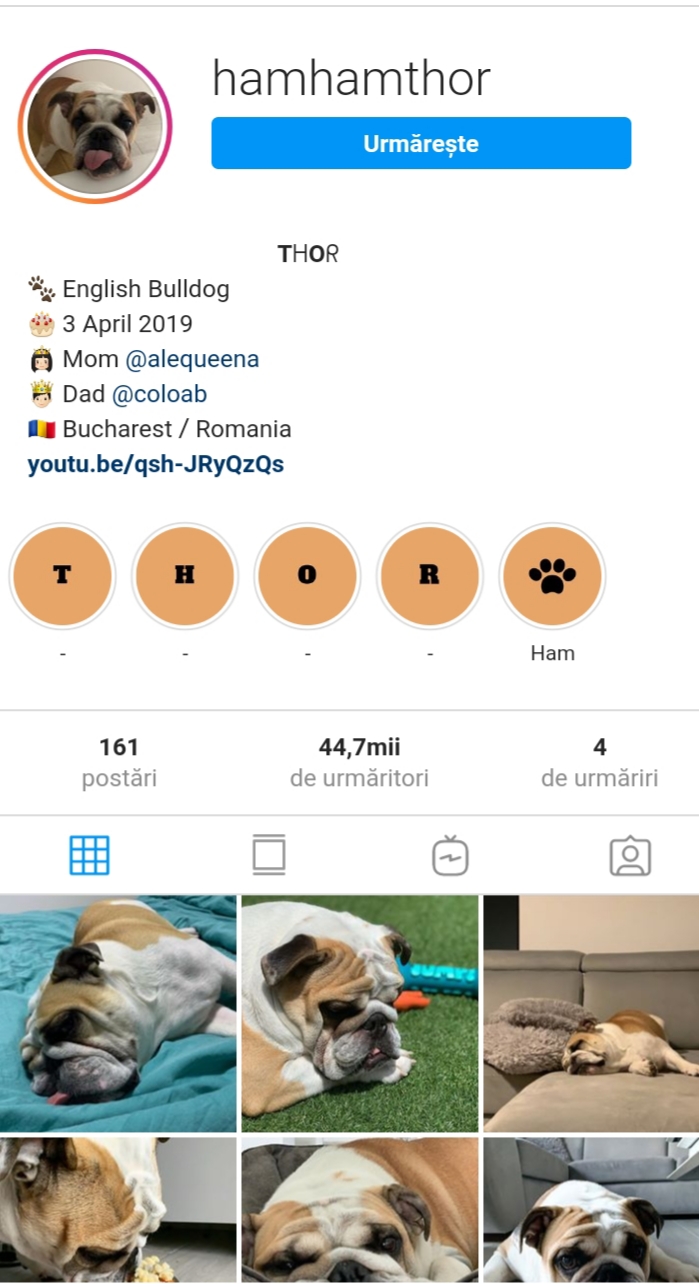Follow hamhamthor with the Urmărește button

(421, 143)
